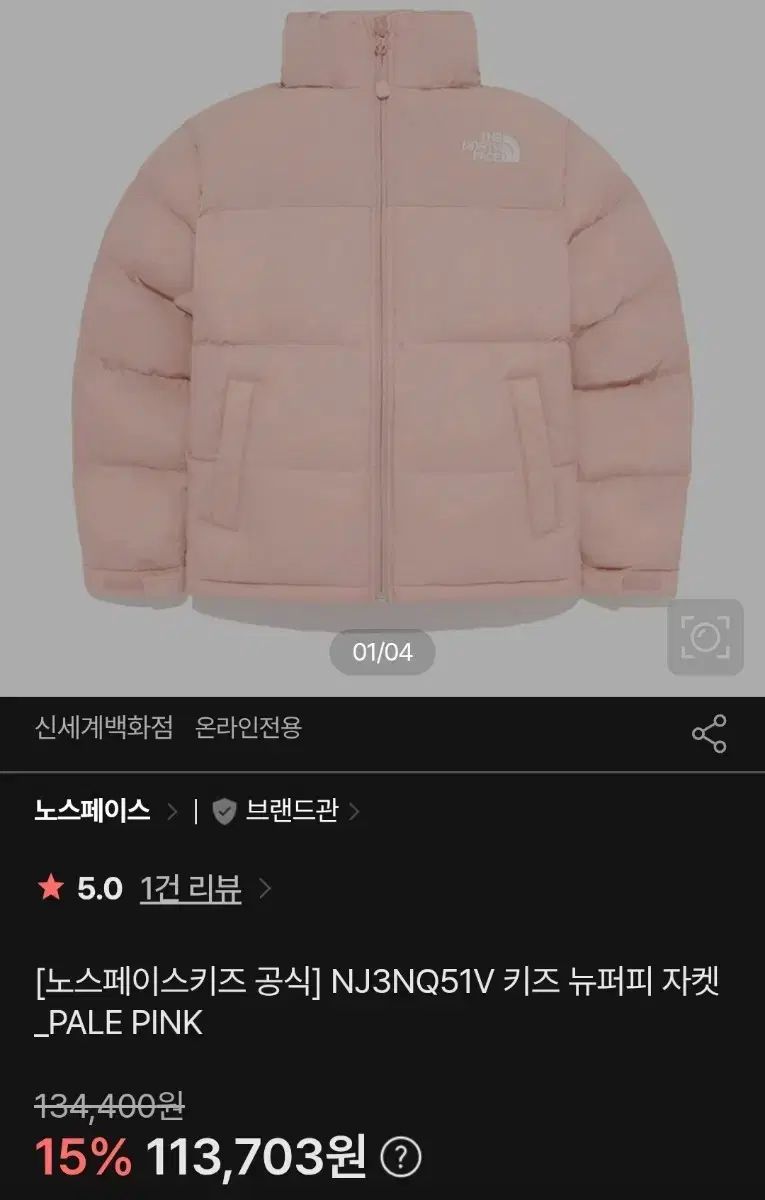Screen dimensions: 765x1200
Task: Open the 브랜드관 brand hall
Action: pos(285,811)
